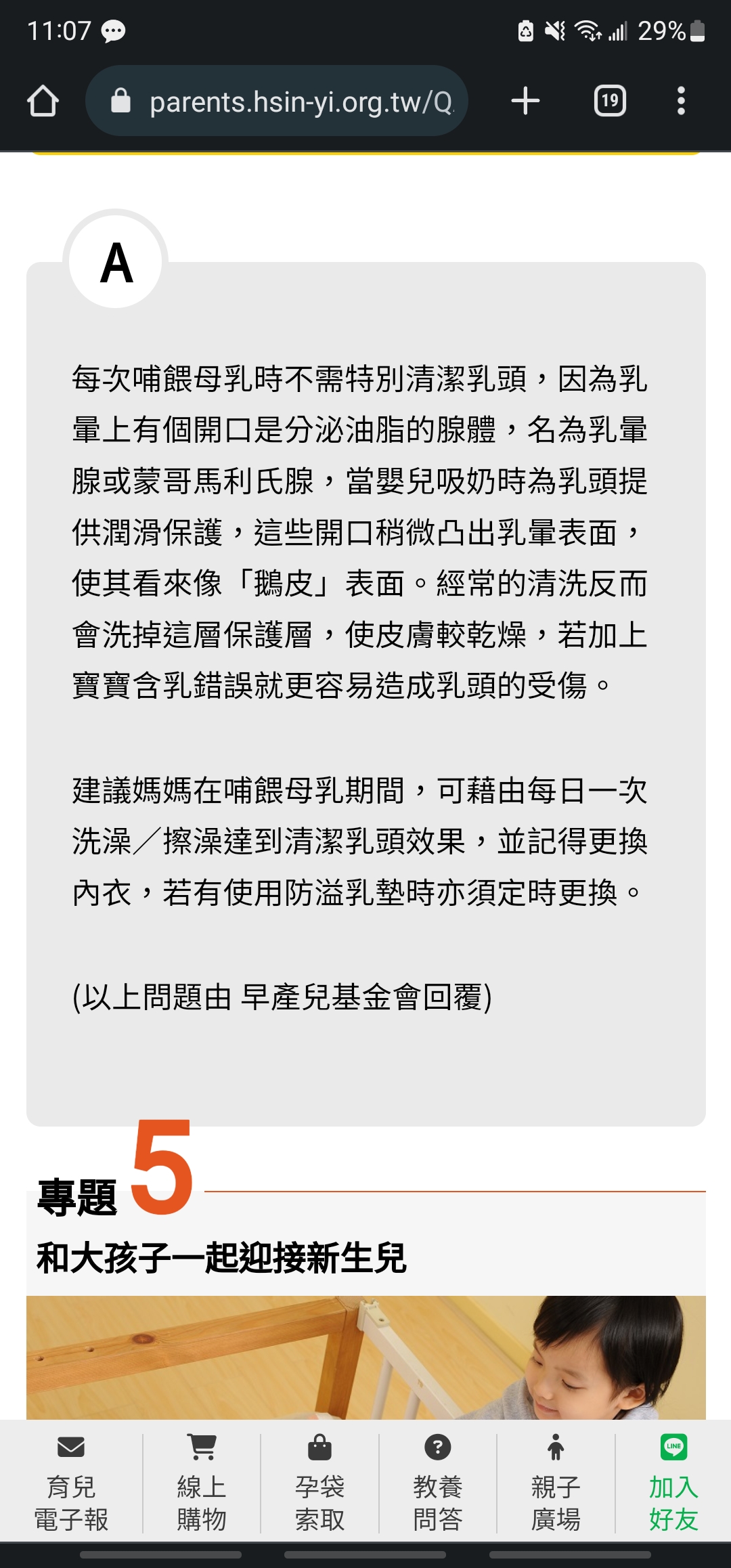This screenshot has width=731, height=1568.
Task: Go to 線上購物 shopping
Action: pos(202,1483)
